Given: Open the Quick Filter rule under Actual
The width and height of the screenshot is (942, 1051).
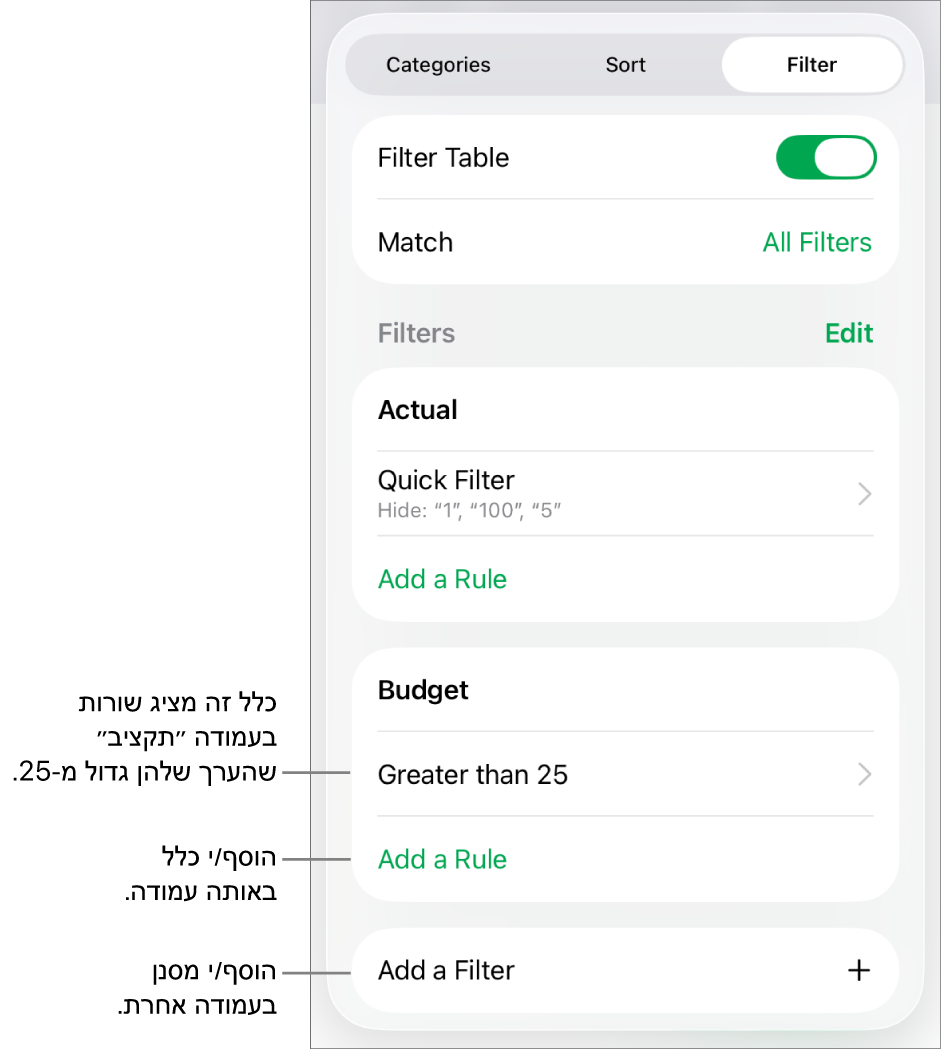Looking at the screenshot, I should point(625,493).
